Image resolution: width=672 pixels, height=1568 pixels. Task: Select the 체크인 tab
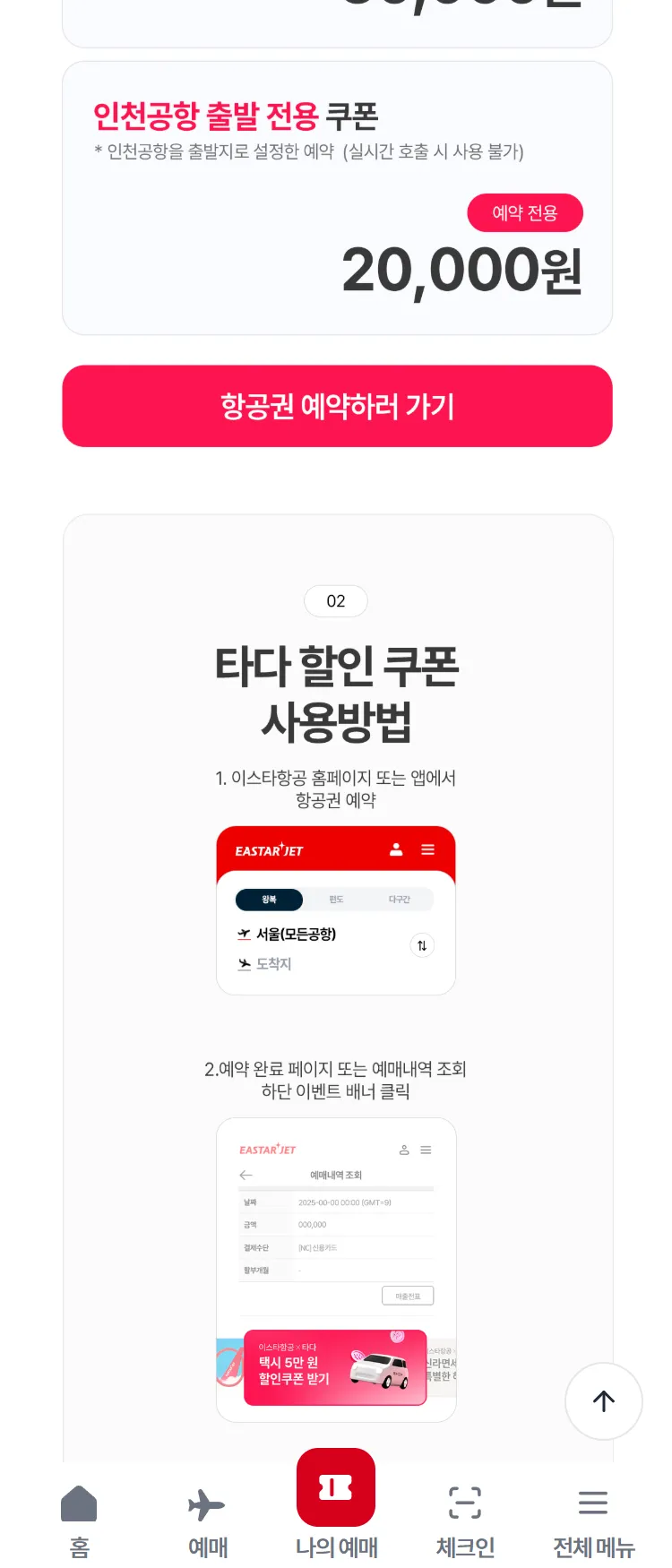point(465,1517)
